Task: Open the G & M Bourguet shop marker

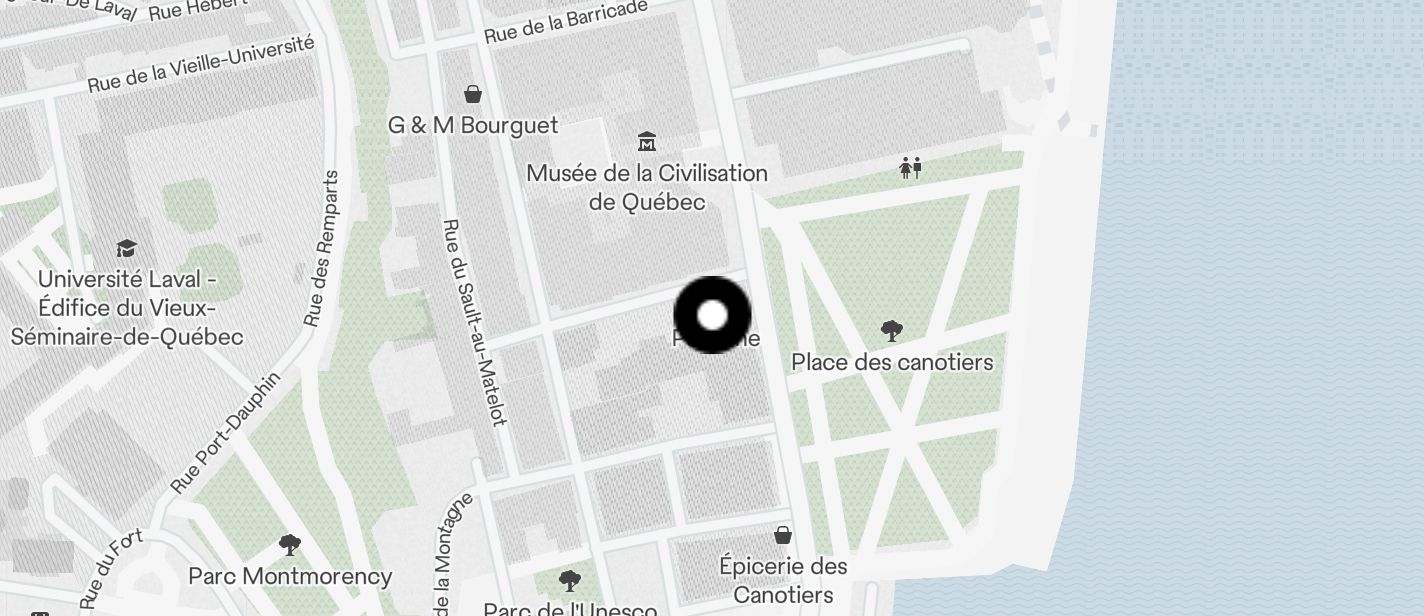Action: [473, 94]
